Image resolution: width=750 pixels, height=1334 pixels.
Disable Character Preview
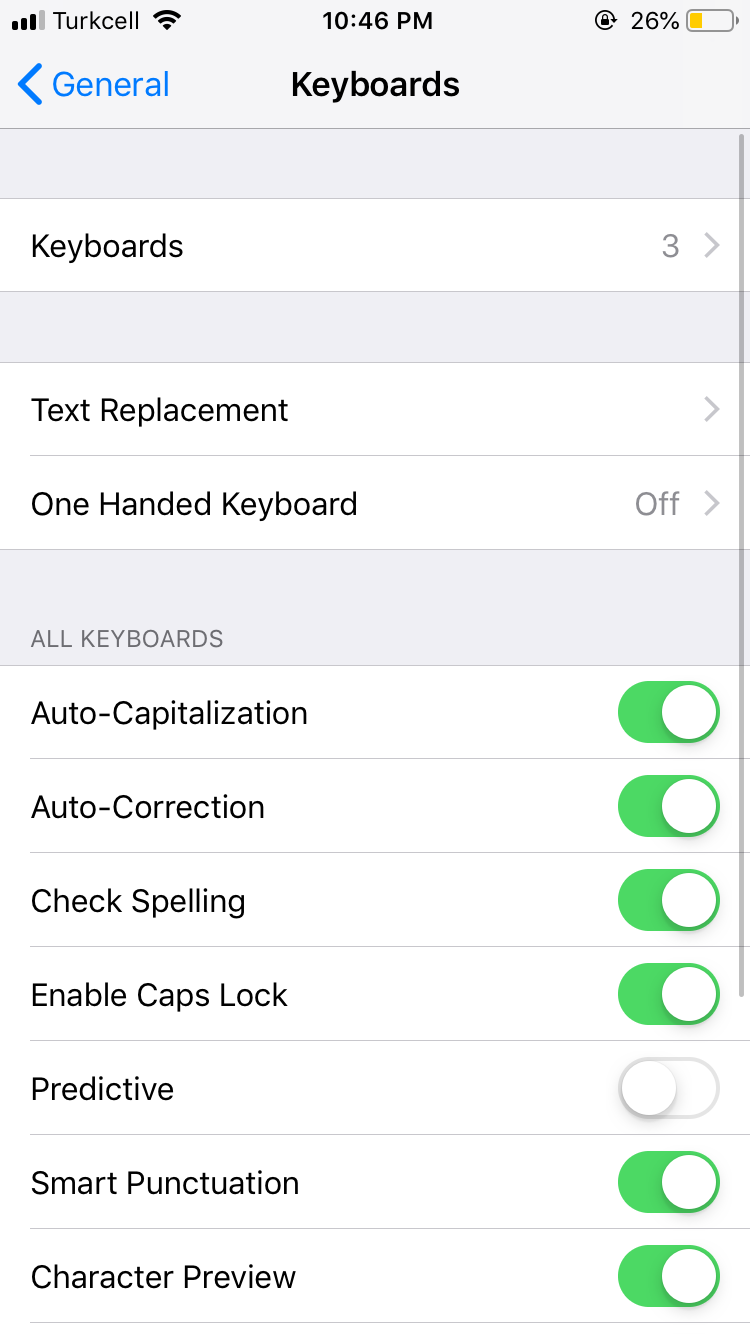click(668, 1277)
